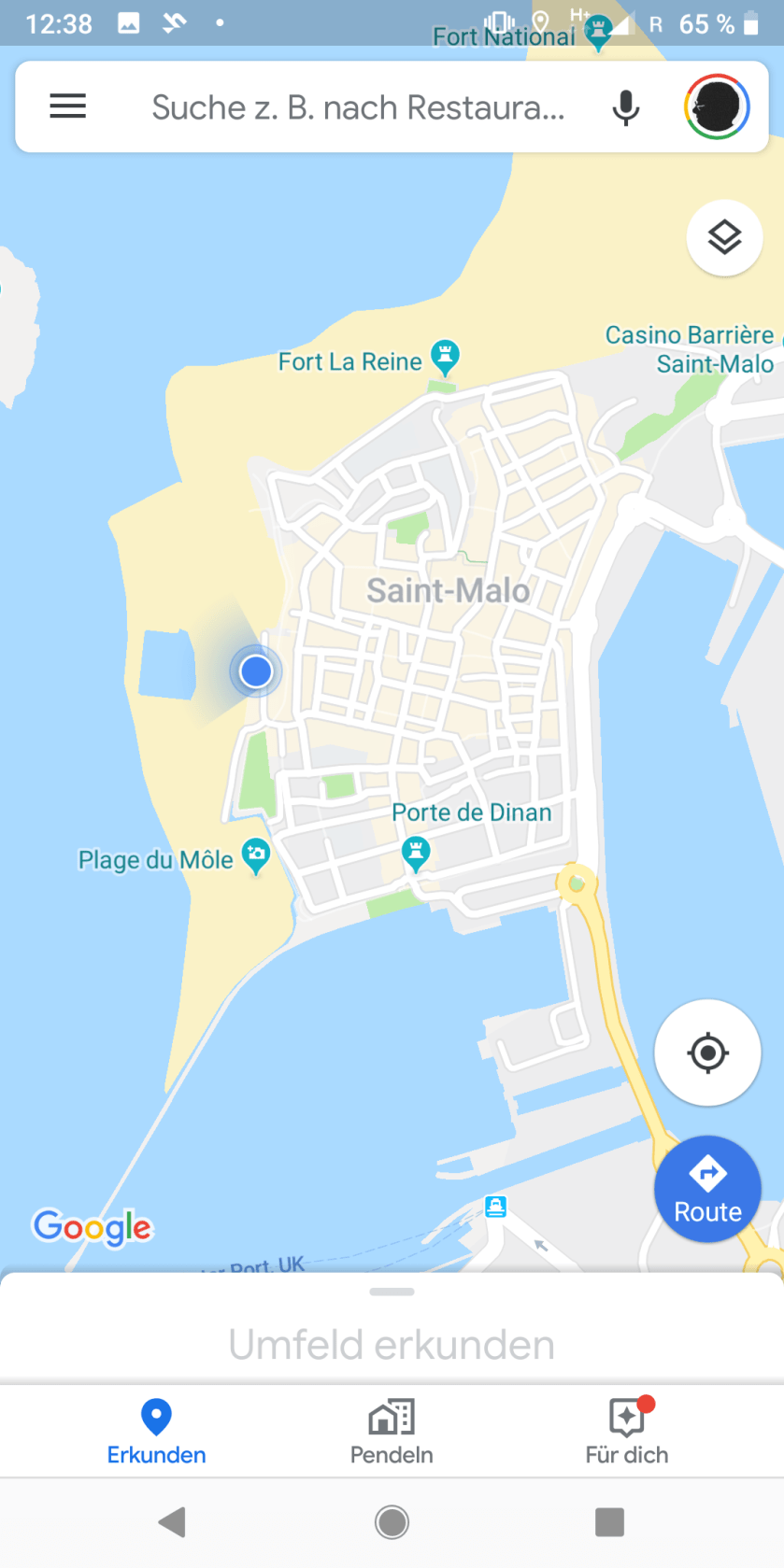Start voice search with the microphone
This screenshot has width=784, height=1568.
[625, 107]
